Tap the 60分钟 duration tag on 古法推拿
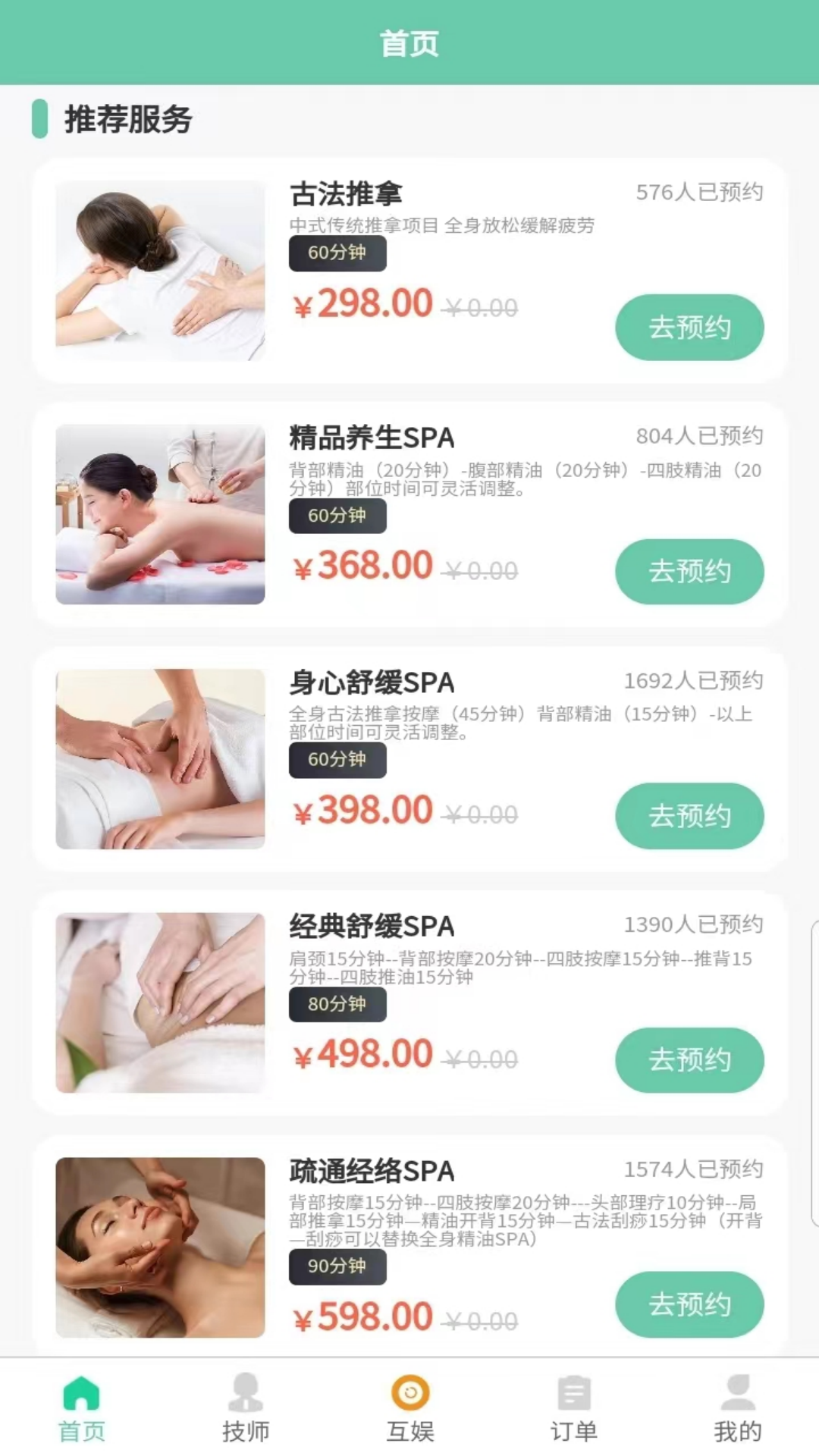 337,253
